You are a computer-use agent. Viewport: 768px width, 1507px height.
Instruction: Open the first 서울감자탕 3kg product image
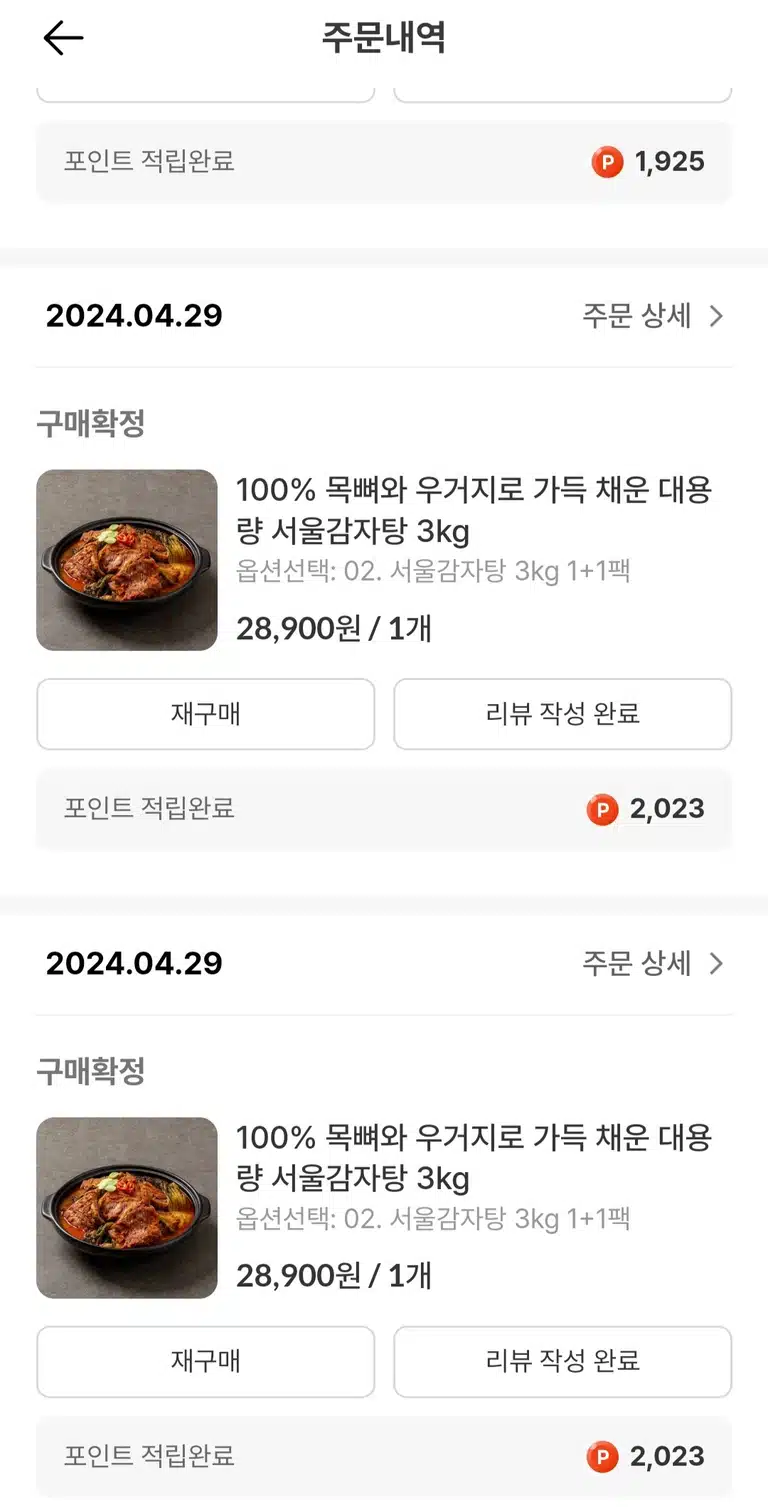pos(127,560)
